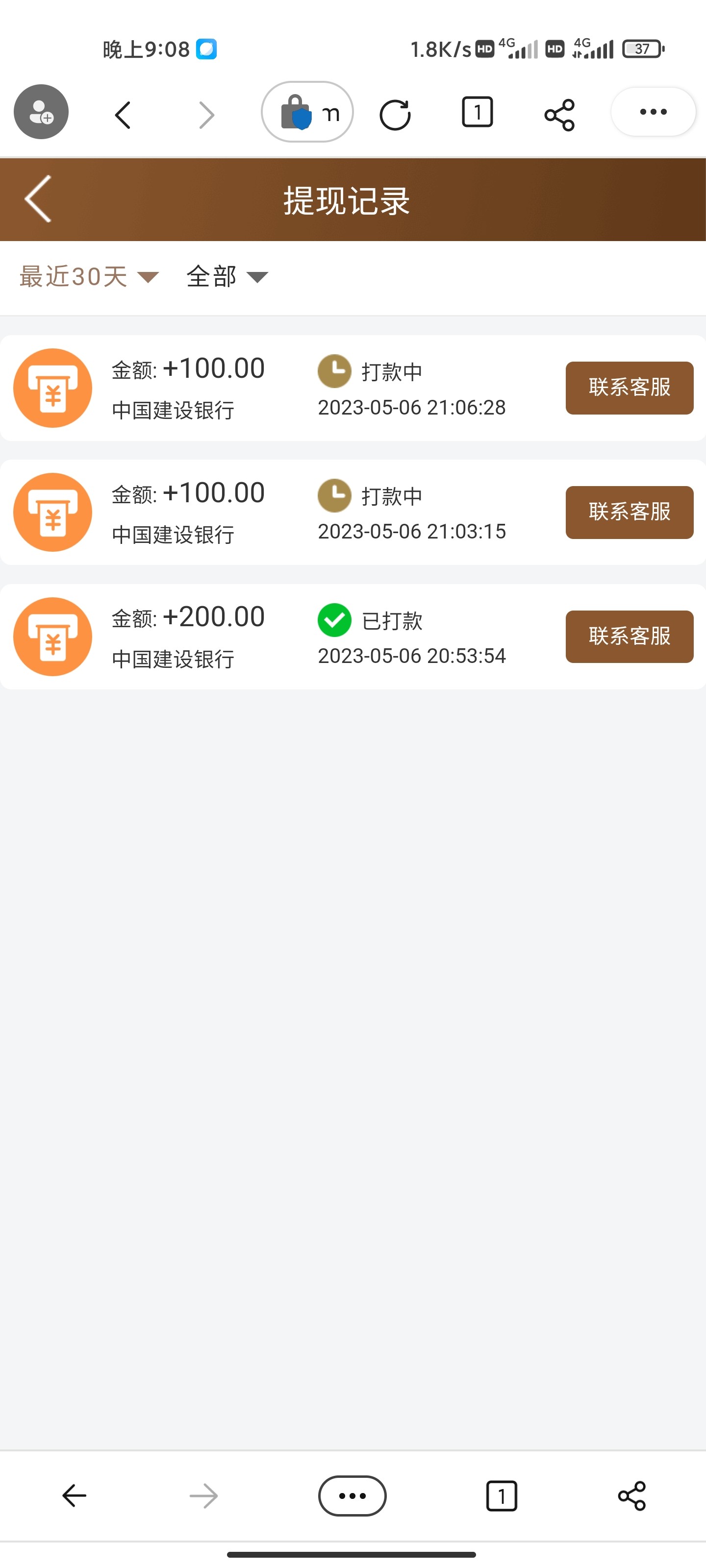This screenshot has height=1568, width=706.
Task: Expand the 最近30天 date filter
Action: pyautogui.click(x=89, y=277)
